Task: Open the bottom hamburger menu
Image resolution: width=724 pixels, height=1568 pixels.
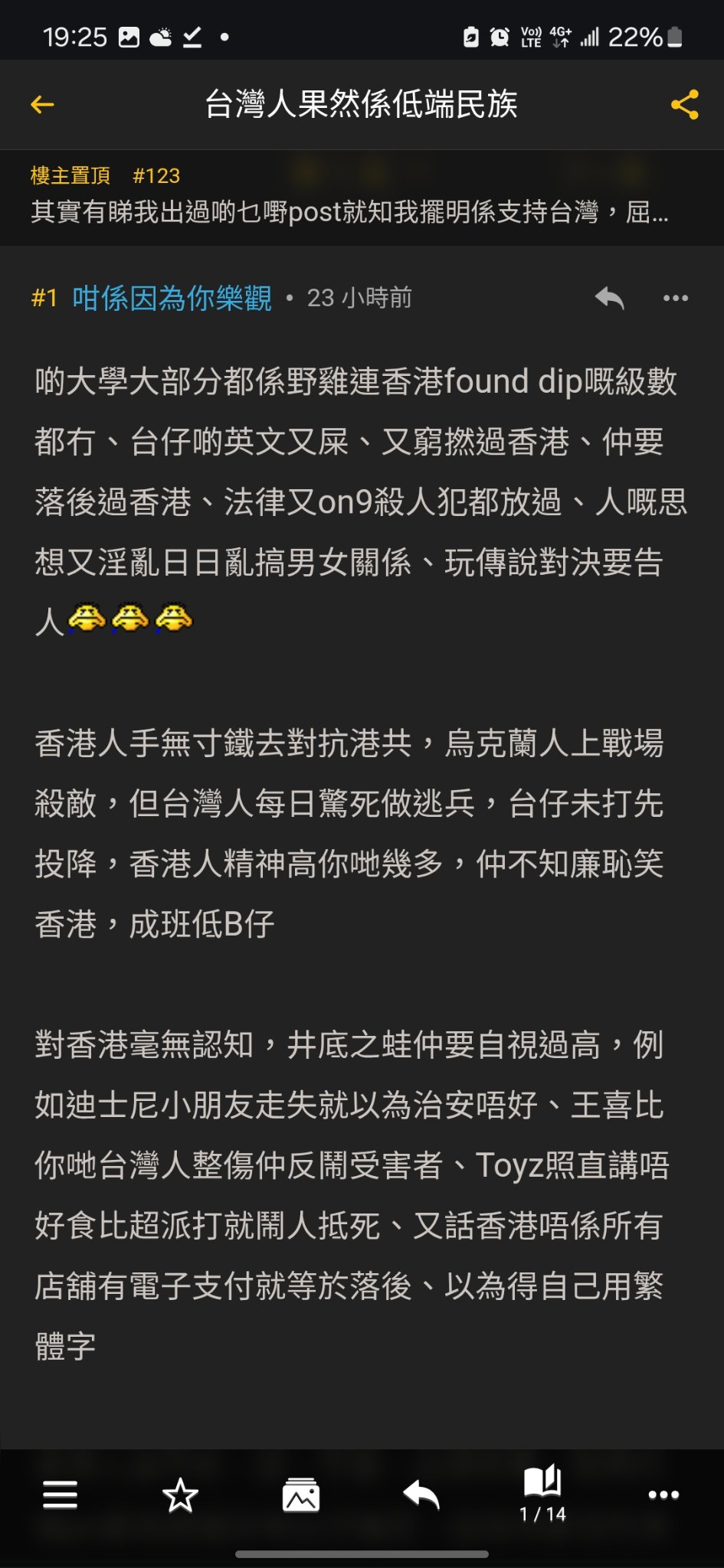Action: click(x=60, y=1494)
